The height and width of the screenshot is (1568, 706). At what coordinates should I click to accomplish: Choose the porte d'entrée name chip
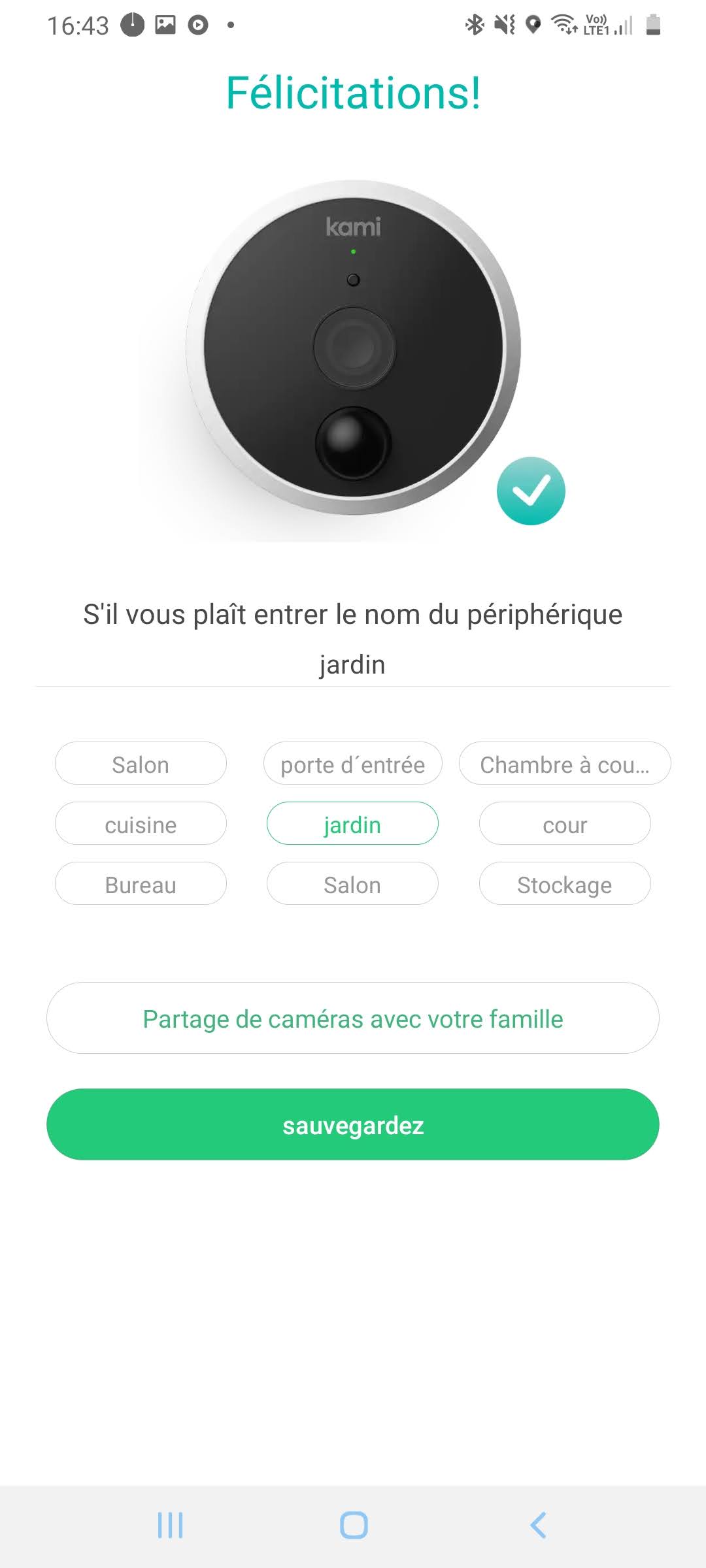click(x=352, y=764)
